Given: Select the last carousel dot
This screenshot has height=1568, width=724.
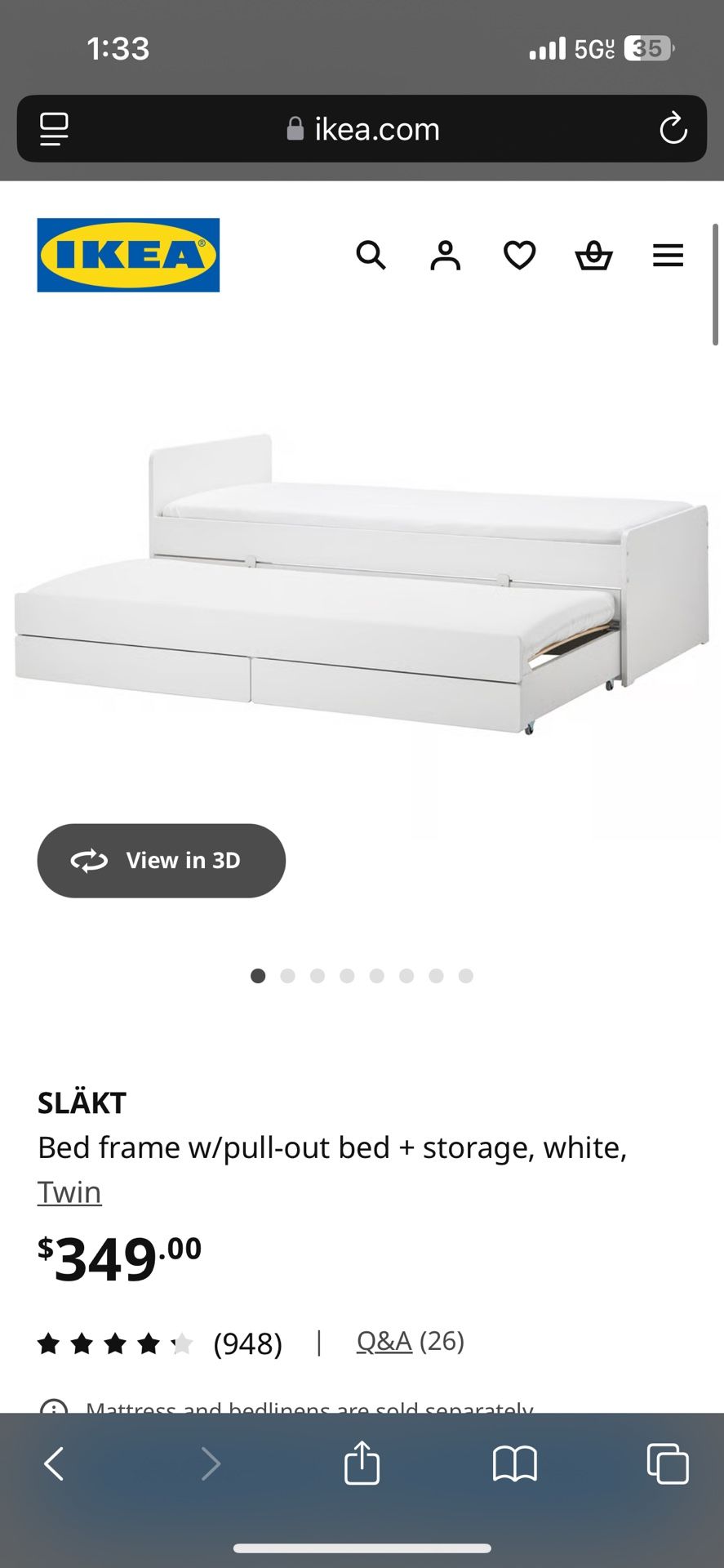Looking at the screenshot, I should [466, 975].
